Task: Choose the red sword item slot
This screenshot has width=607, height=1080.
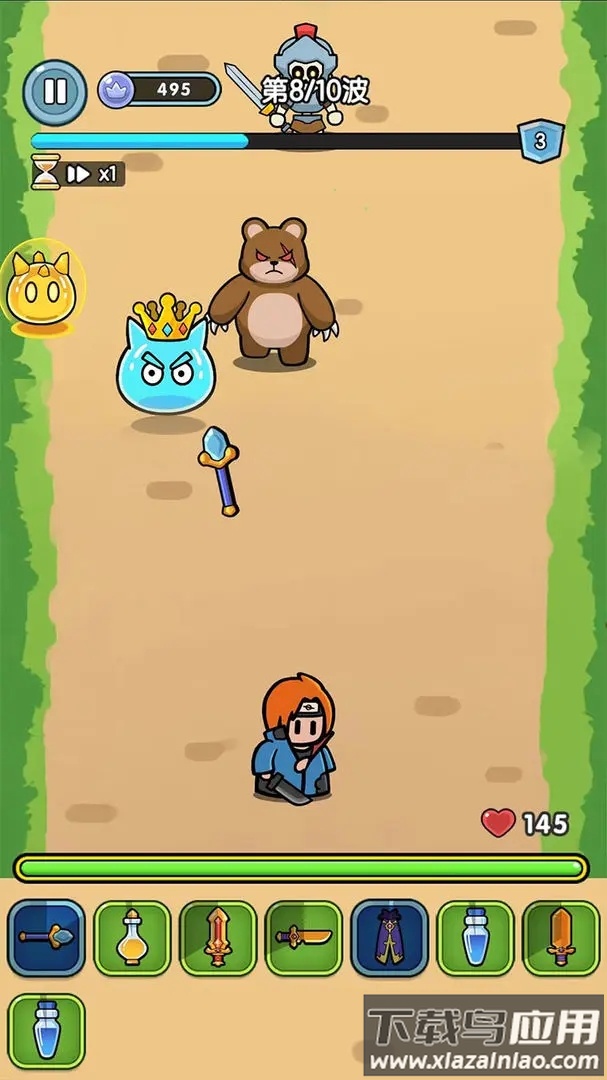Action: [x=218, y=938]
